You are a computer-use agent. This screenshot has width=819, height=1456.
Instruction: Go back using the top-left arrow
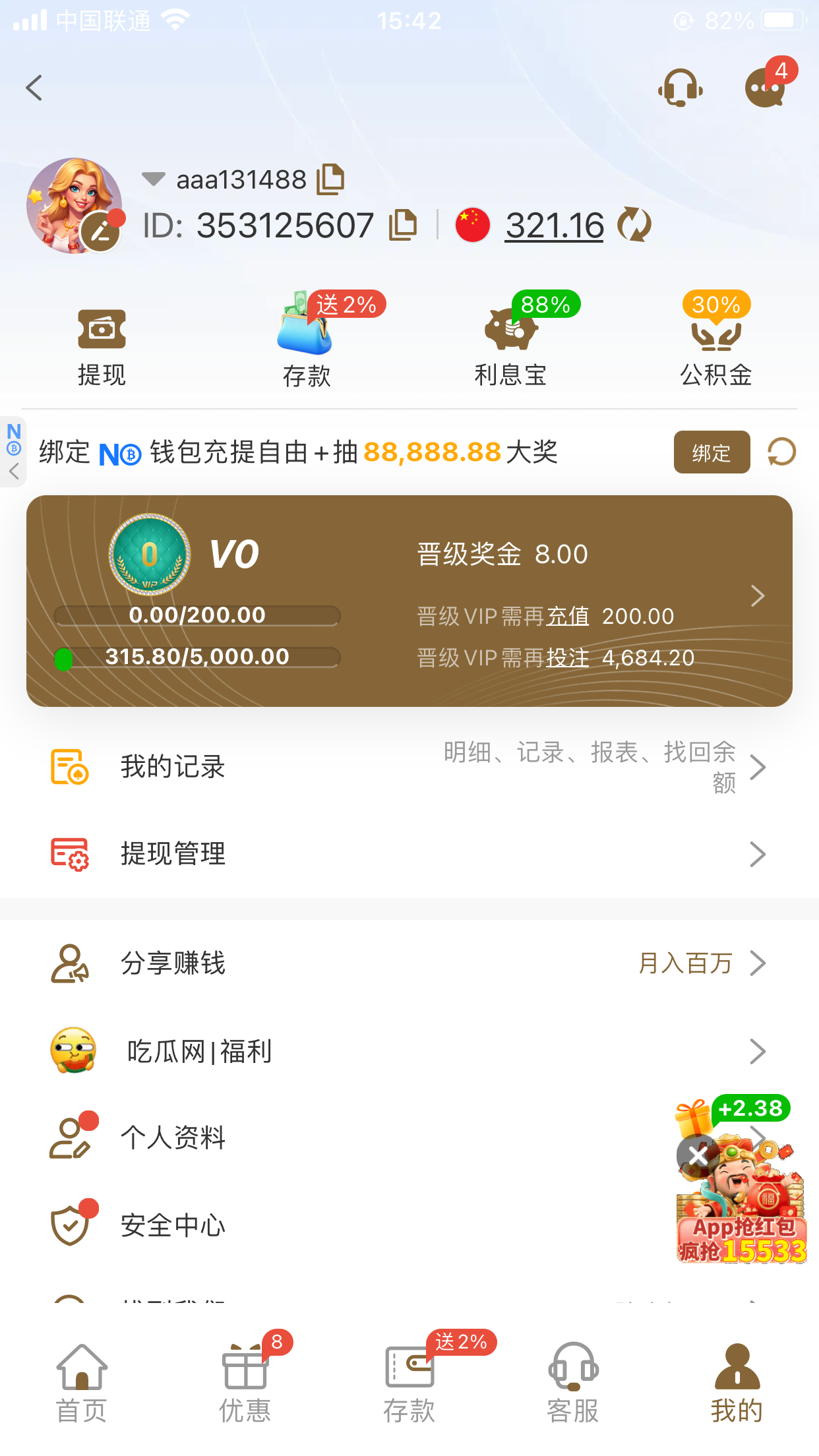[34, 88]
